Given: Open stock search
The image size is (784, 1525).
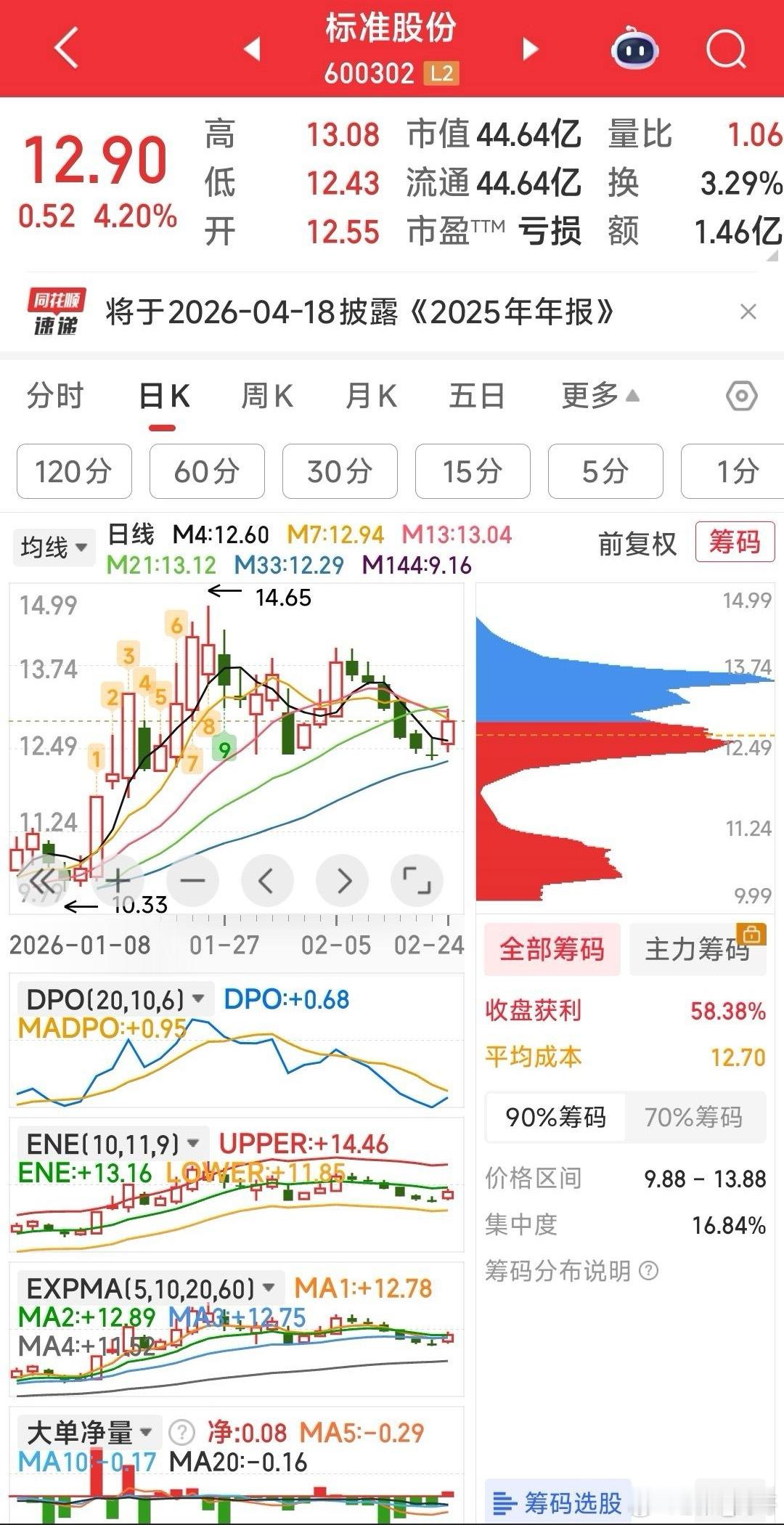Looking at the screenshot, I should pos(725,49).
